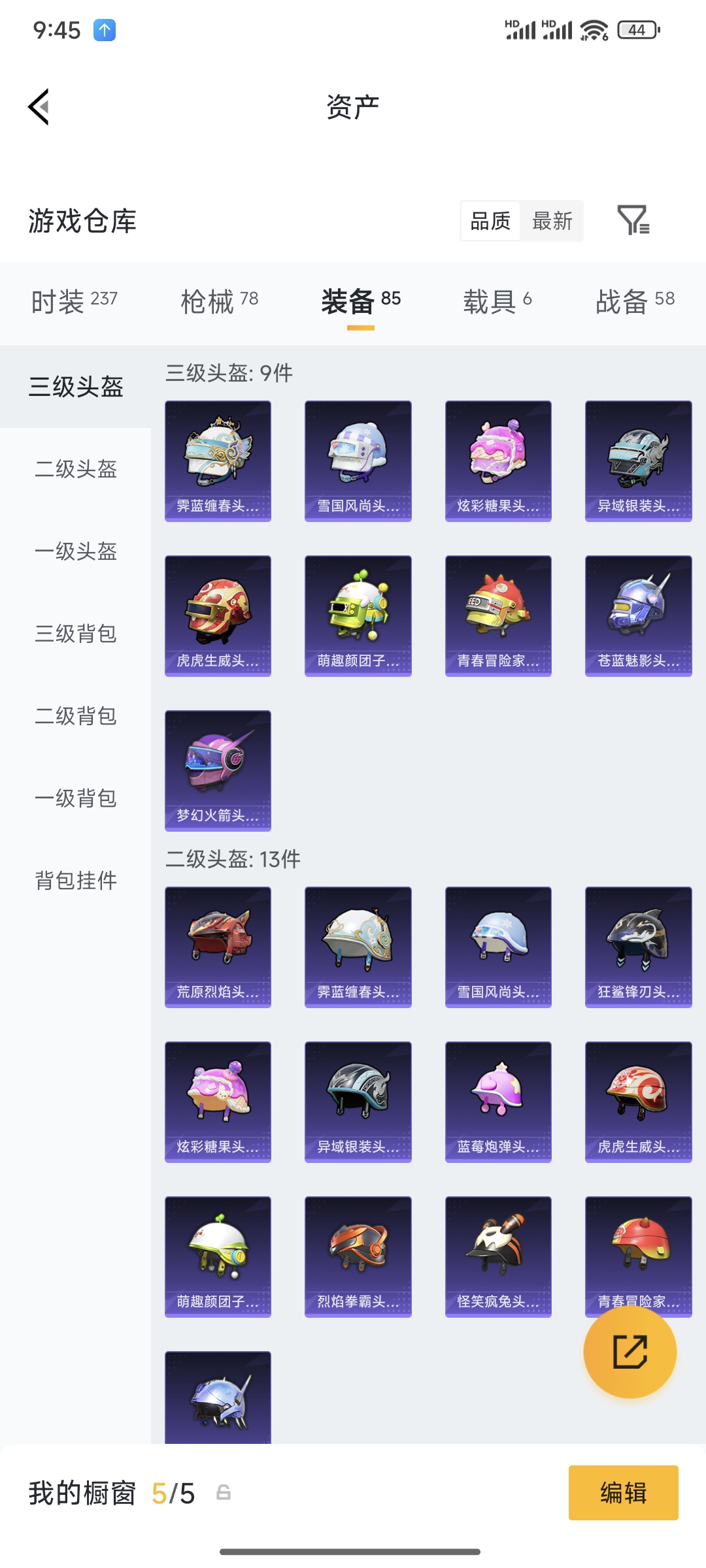This screenshot has height=1568, width=706.
Task: Select 一级背包 in the side menu
Action: click(76, 798)
